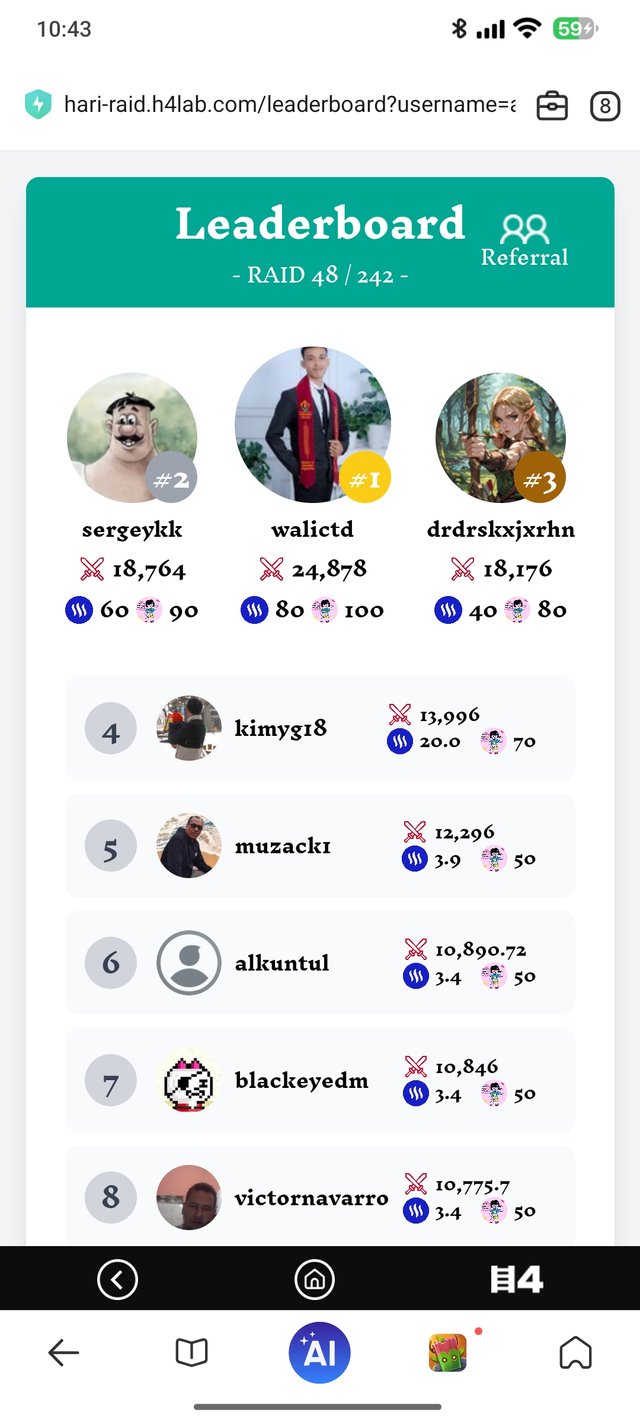Open the briefcase toolbox icon

click(x=552, y=105)
